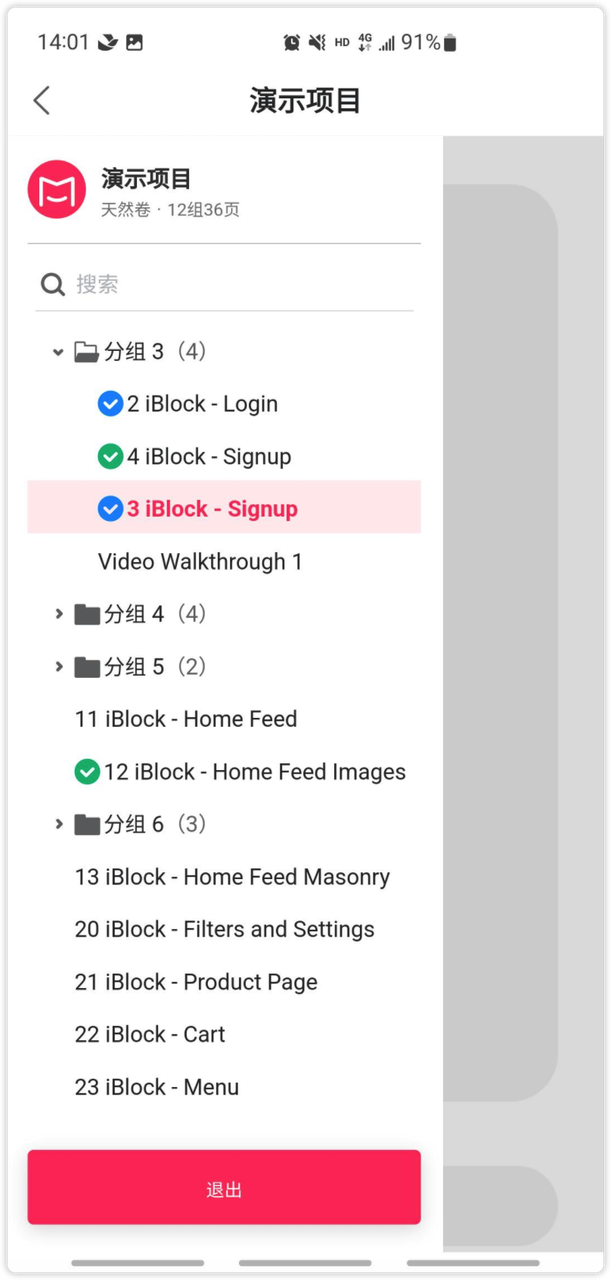Viewport: 611px width, 1280px height.
Task: Open 11 iBlock - Home Feed
Action: point(186,719)
